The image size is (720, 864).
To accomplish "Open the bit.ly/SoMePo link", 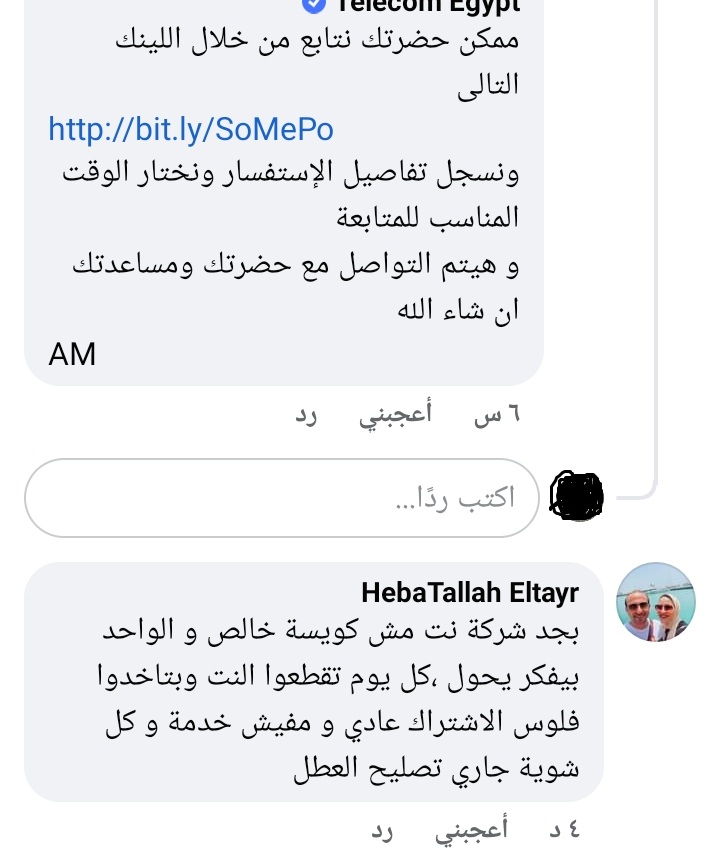I will point(191,130).
